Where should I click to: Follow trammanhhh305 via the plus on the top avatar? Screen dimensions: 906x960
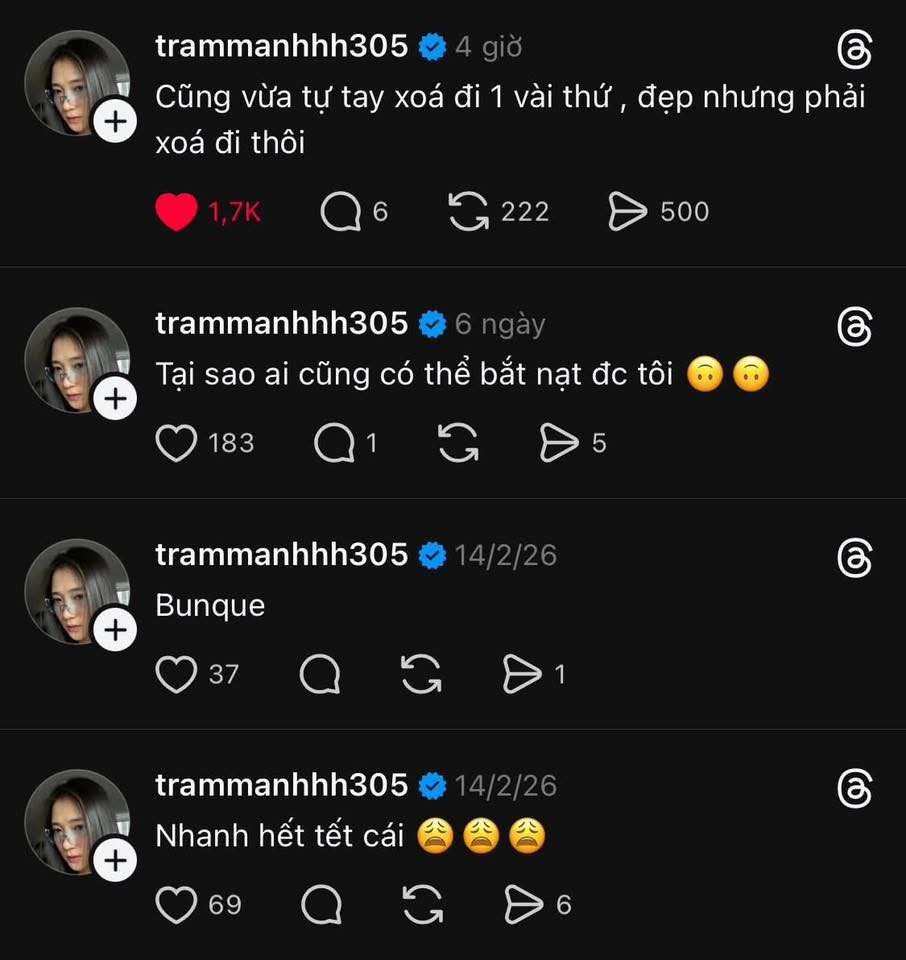pyautogui.click(x=116, y=121)
